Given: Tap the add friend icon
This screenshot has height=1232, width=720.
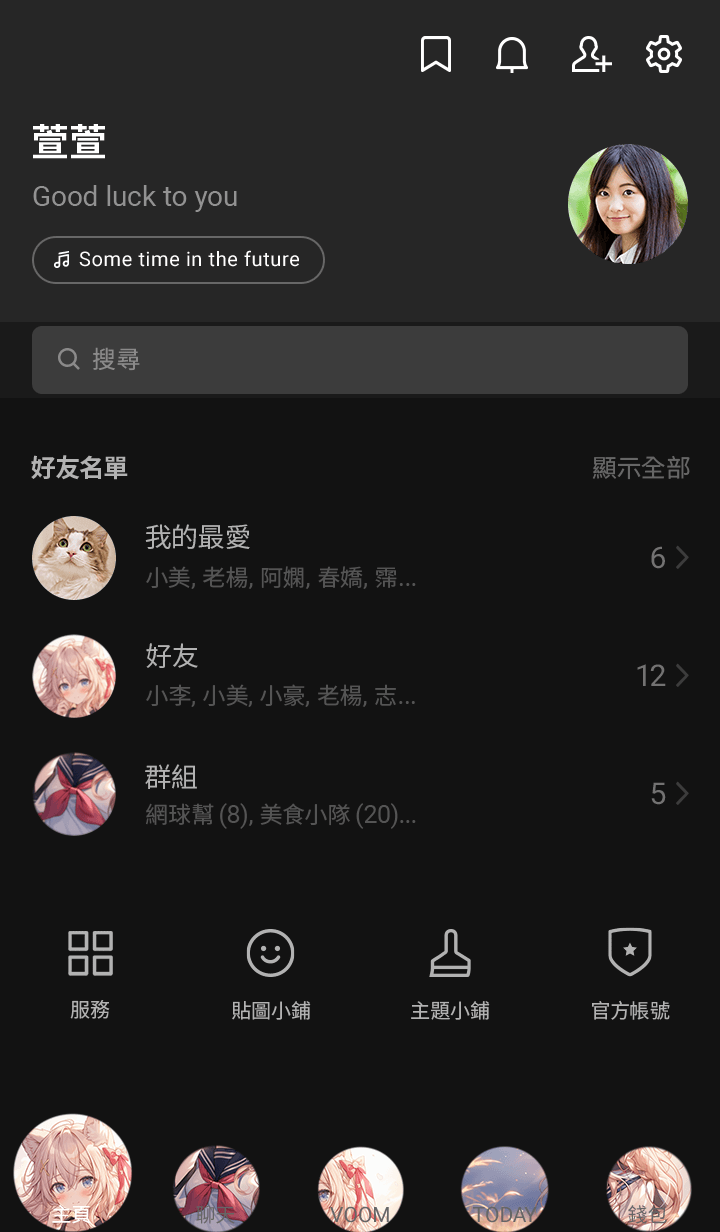Looking at the screenshot, I should (x=590, y=55).
